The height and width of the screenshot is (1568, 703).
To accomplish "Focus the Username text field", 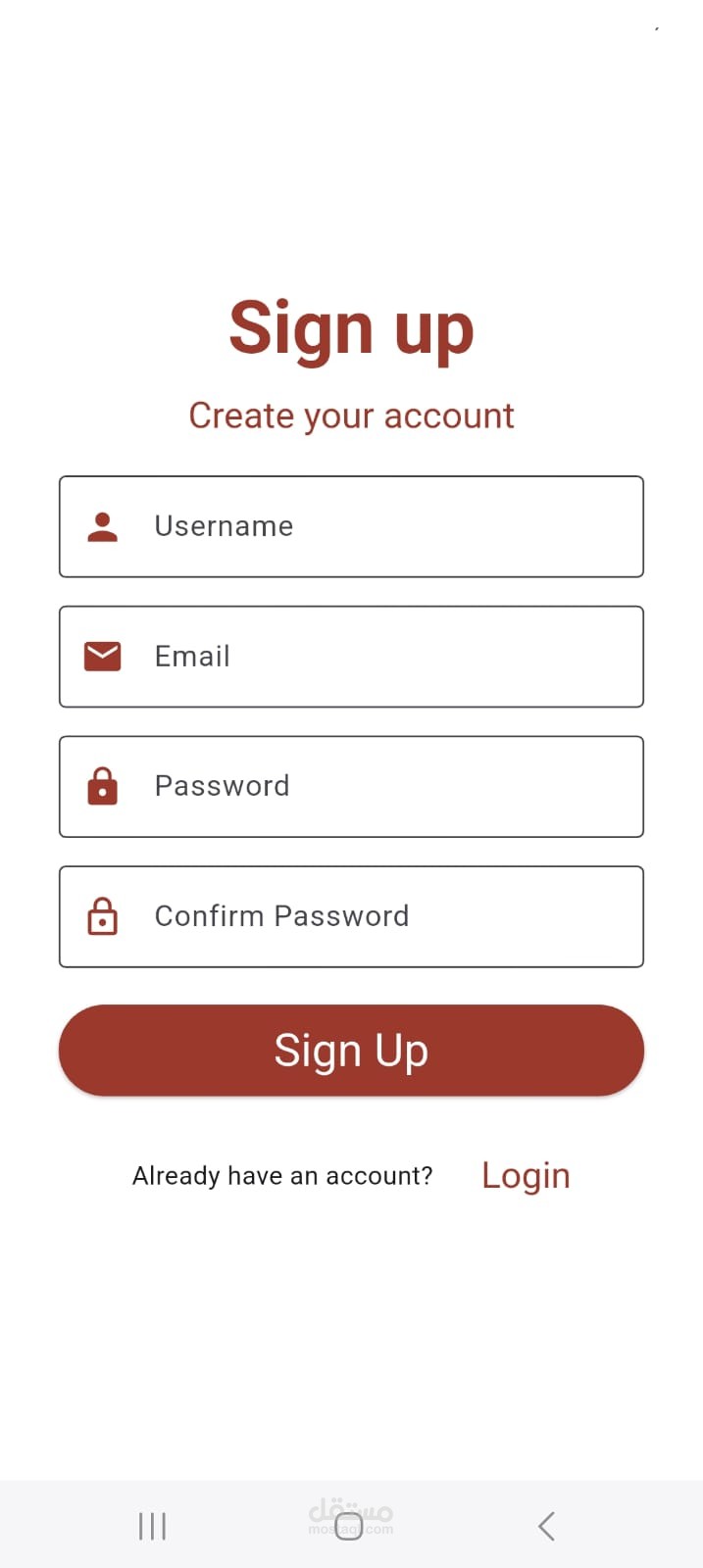I will click(x=351, y=526).
